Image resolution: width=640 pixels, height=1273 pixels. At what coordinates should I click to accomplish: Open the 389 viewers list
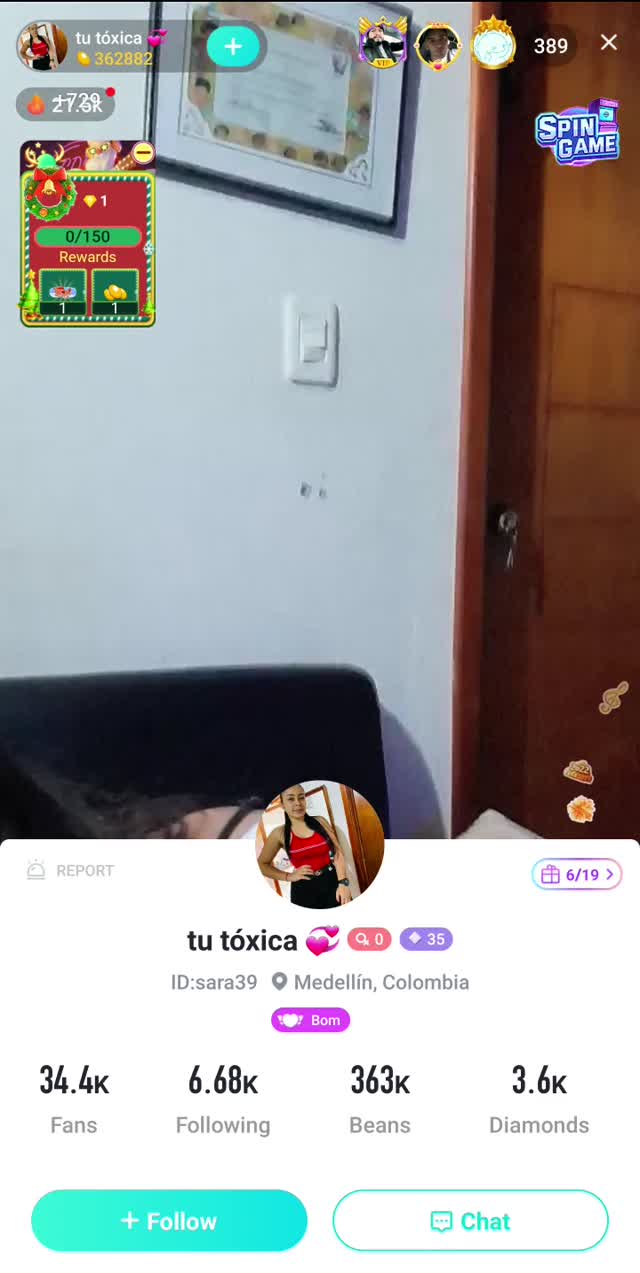pyautogui.click(x=550, y=46)
